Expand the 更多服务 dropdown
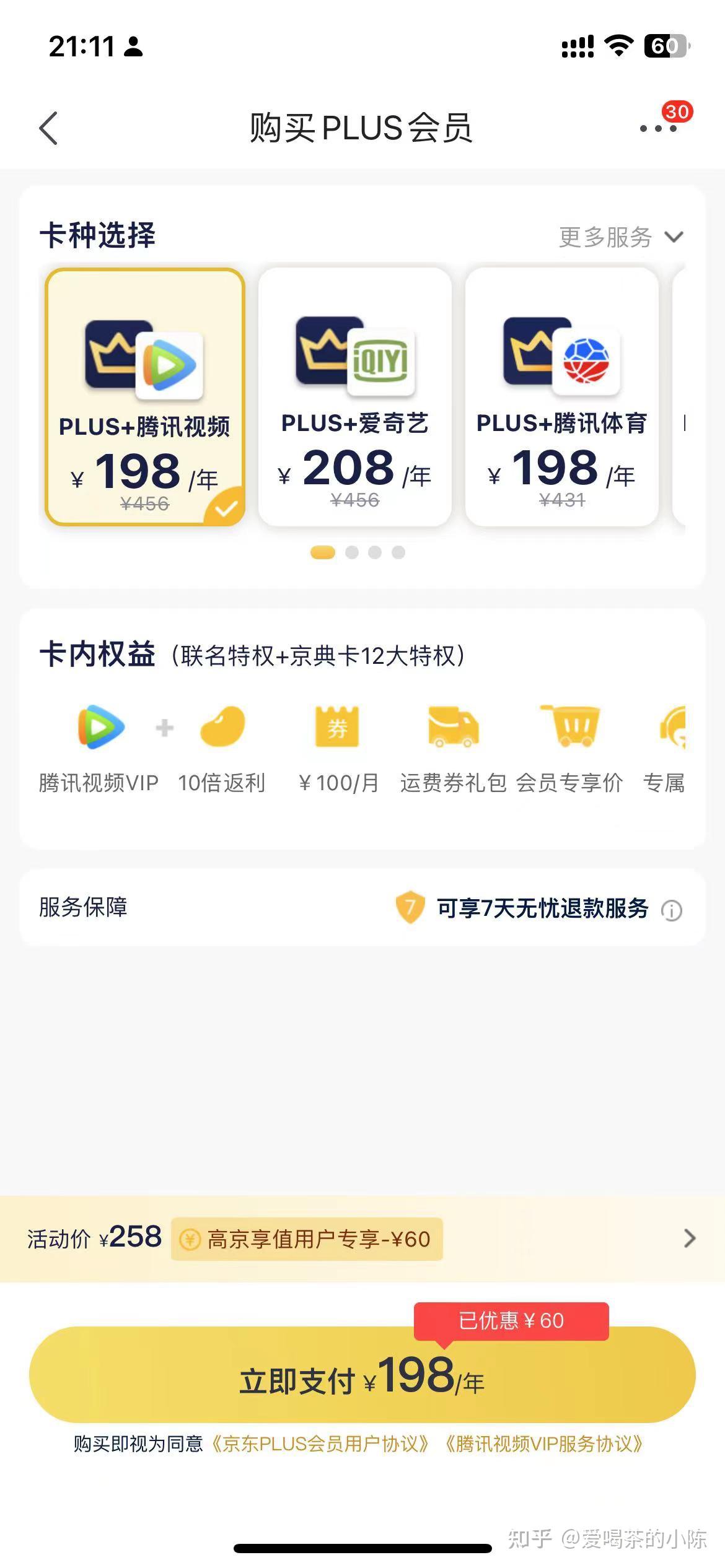 tap(621, 237)
